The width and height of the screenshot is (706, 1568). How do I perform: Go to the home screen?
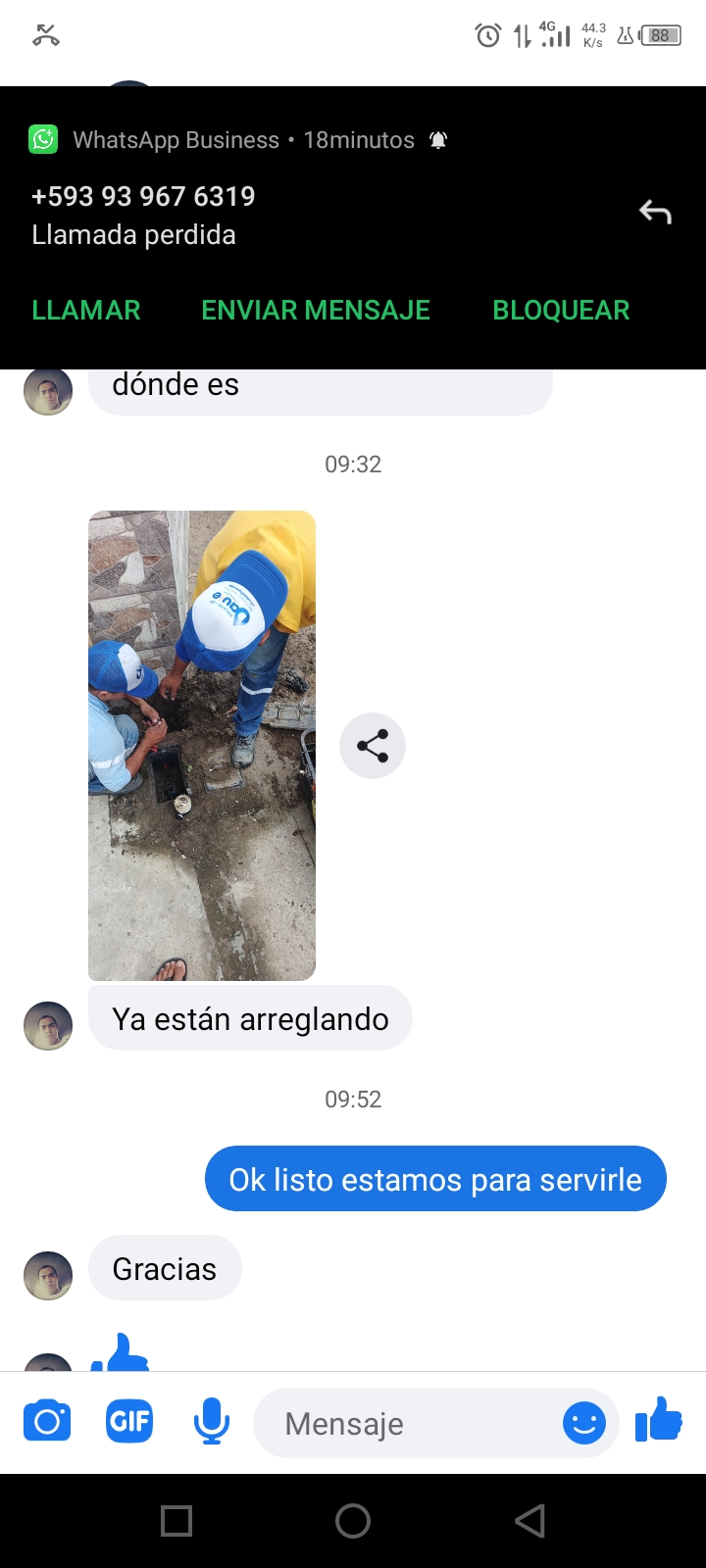353,1521
